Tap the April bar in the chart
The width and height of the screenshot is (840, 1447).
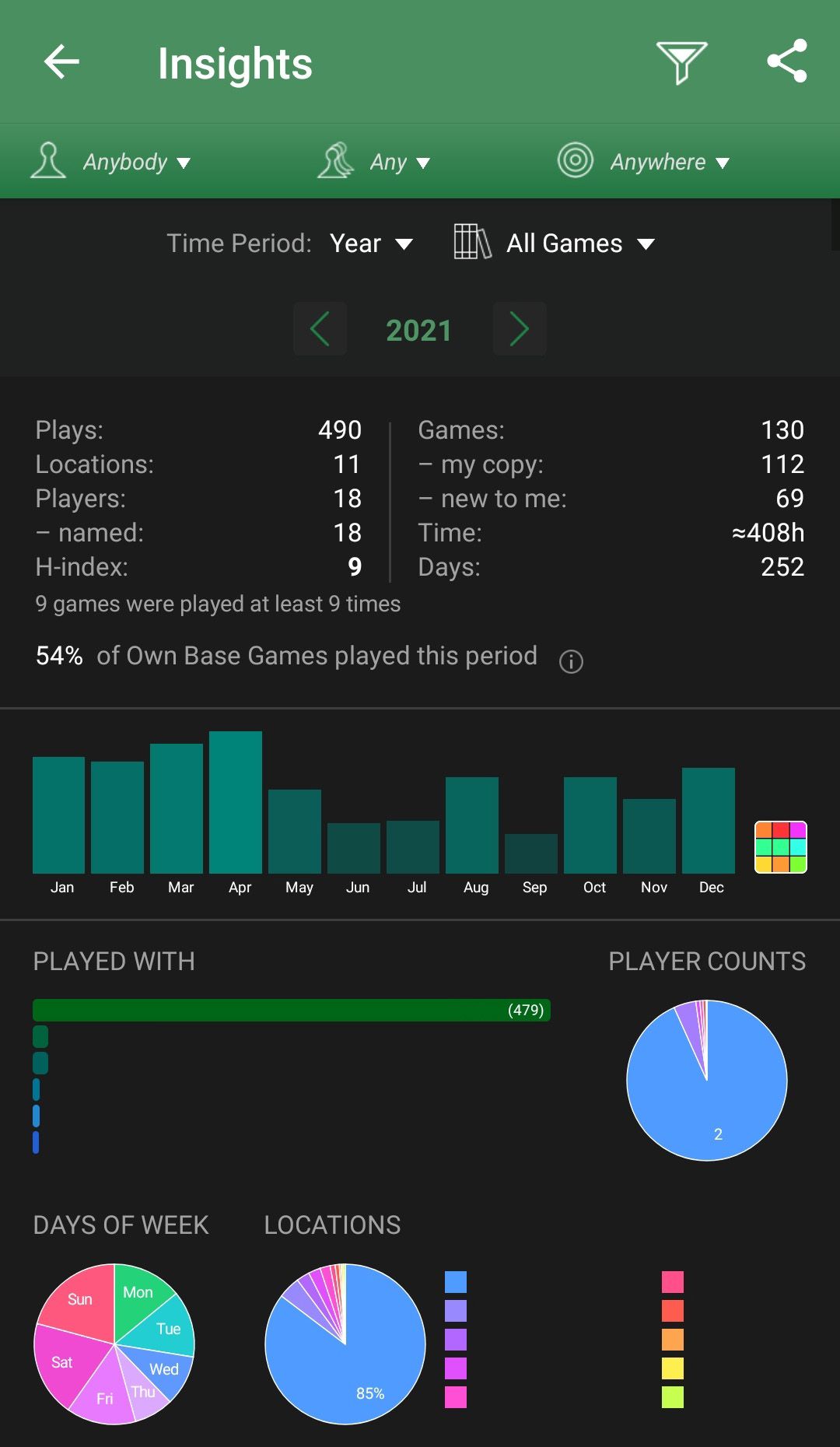point(236,801)
